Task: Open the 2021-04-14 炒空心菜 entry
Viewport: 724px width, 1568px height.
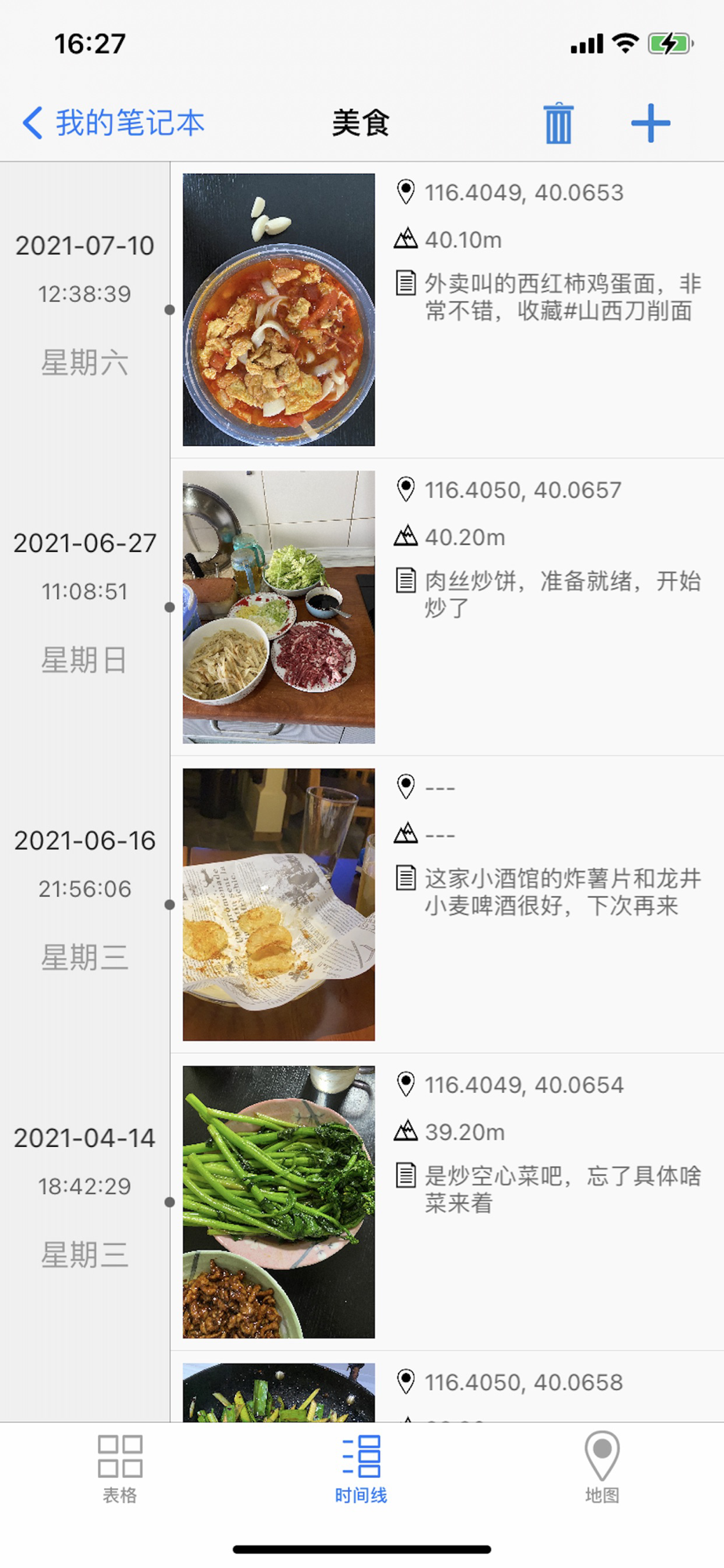Action: coord(447,1202)
